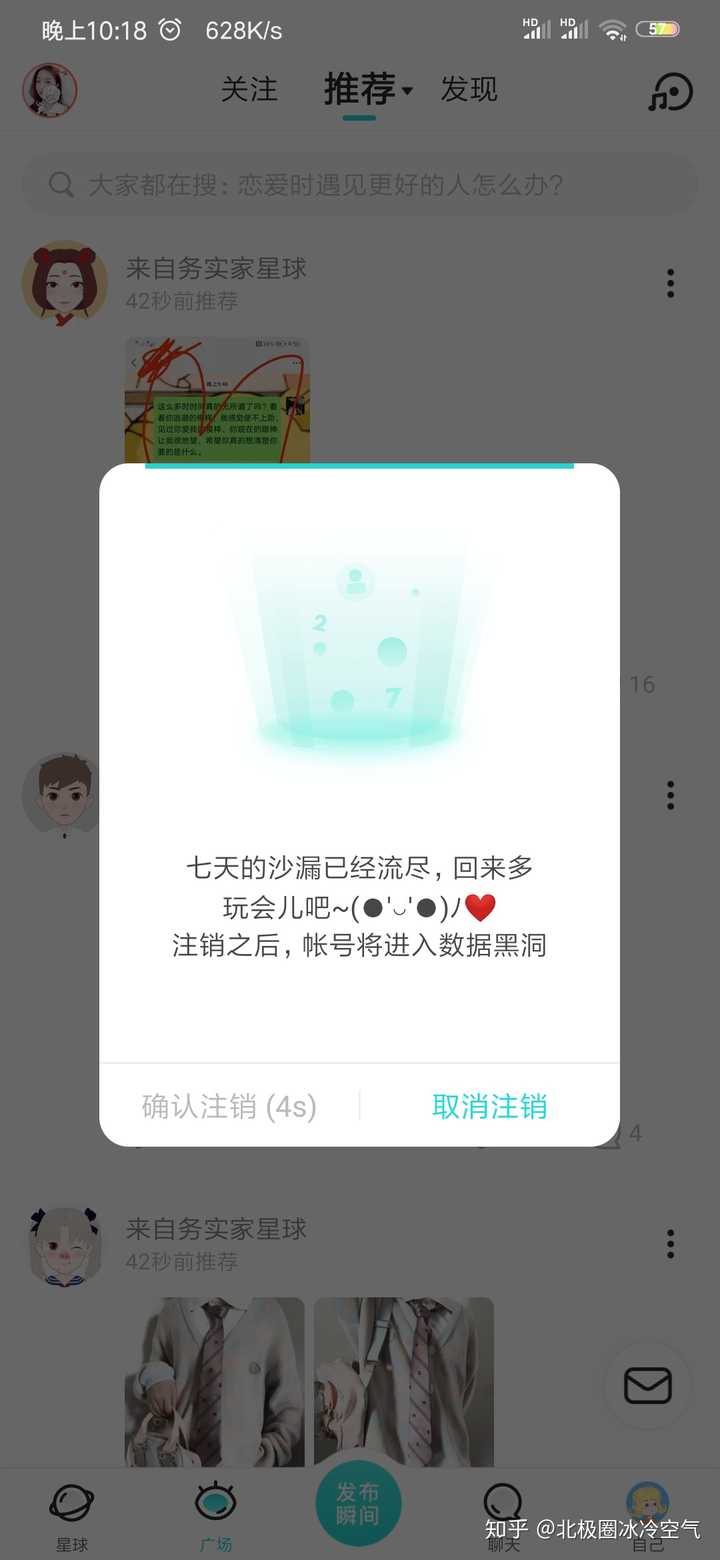Open the music note icon

(670, 92)
